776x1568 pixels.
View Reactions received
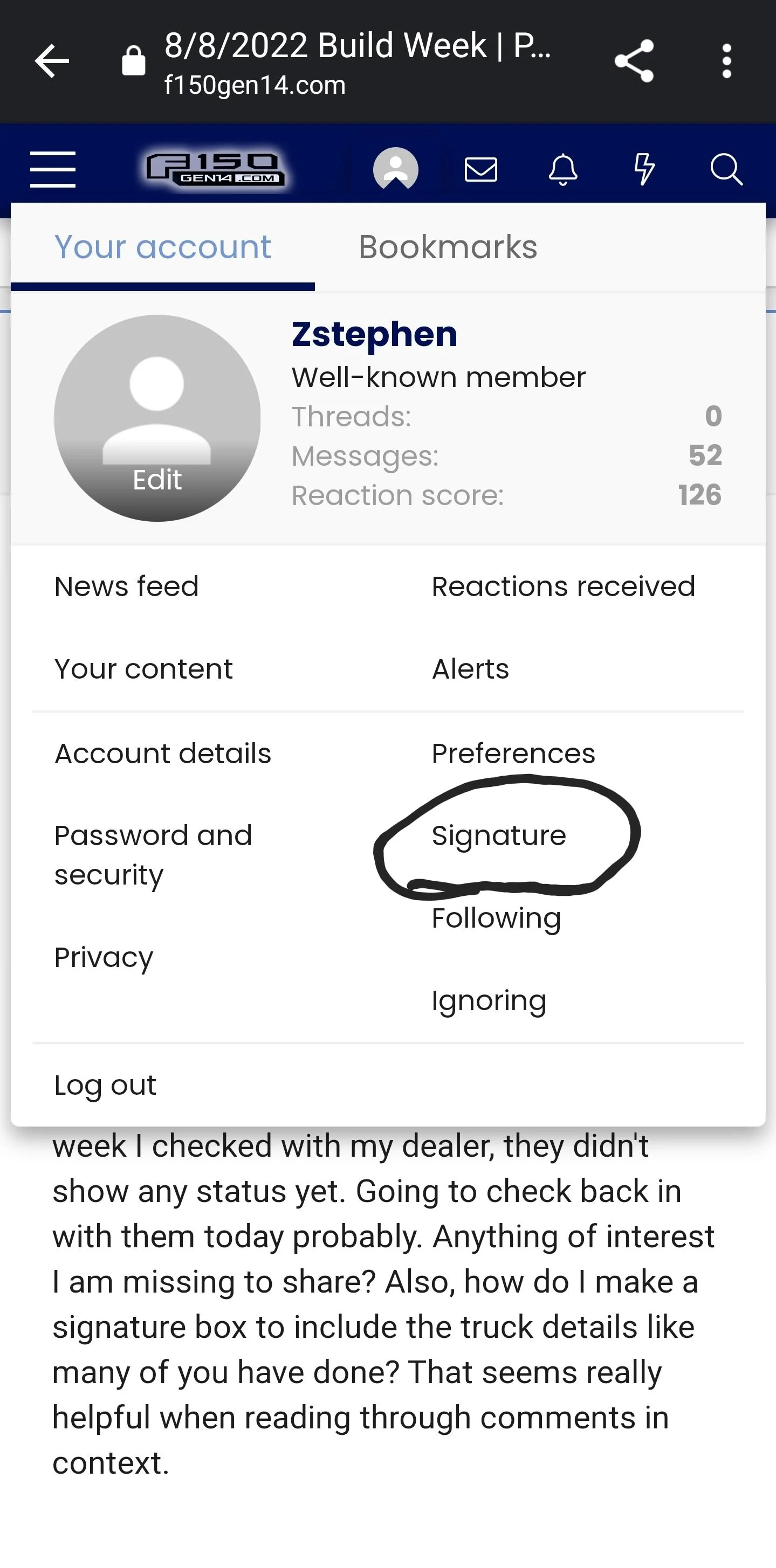pos(564,585)
